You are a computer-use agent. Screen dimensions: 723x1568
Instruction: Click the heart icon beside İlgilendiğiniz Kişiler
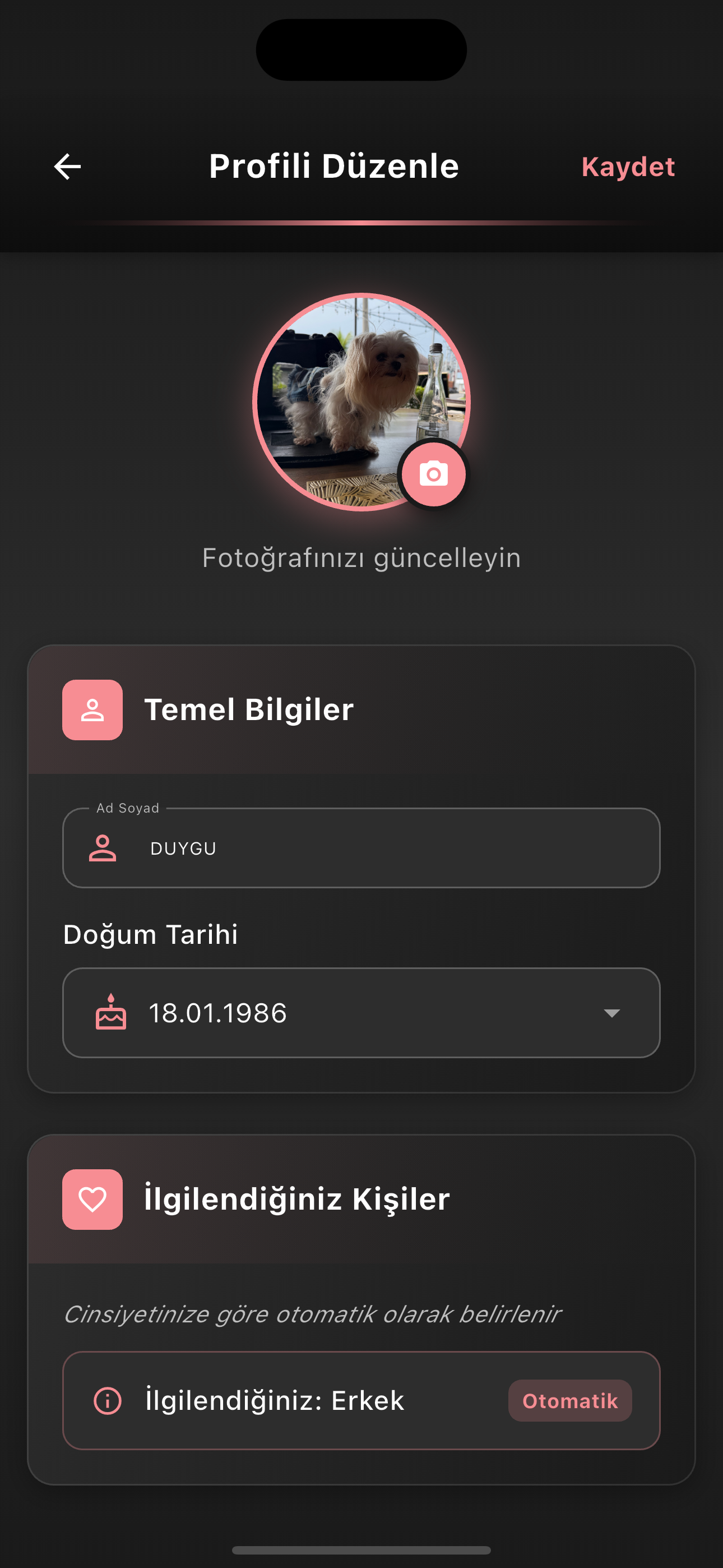92,1200
